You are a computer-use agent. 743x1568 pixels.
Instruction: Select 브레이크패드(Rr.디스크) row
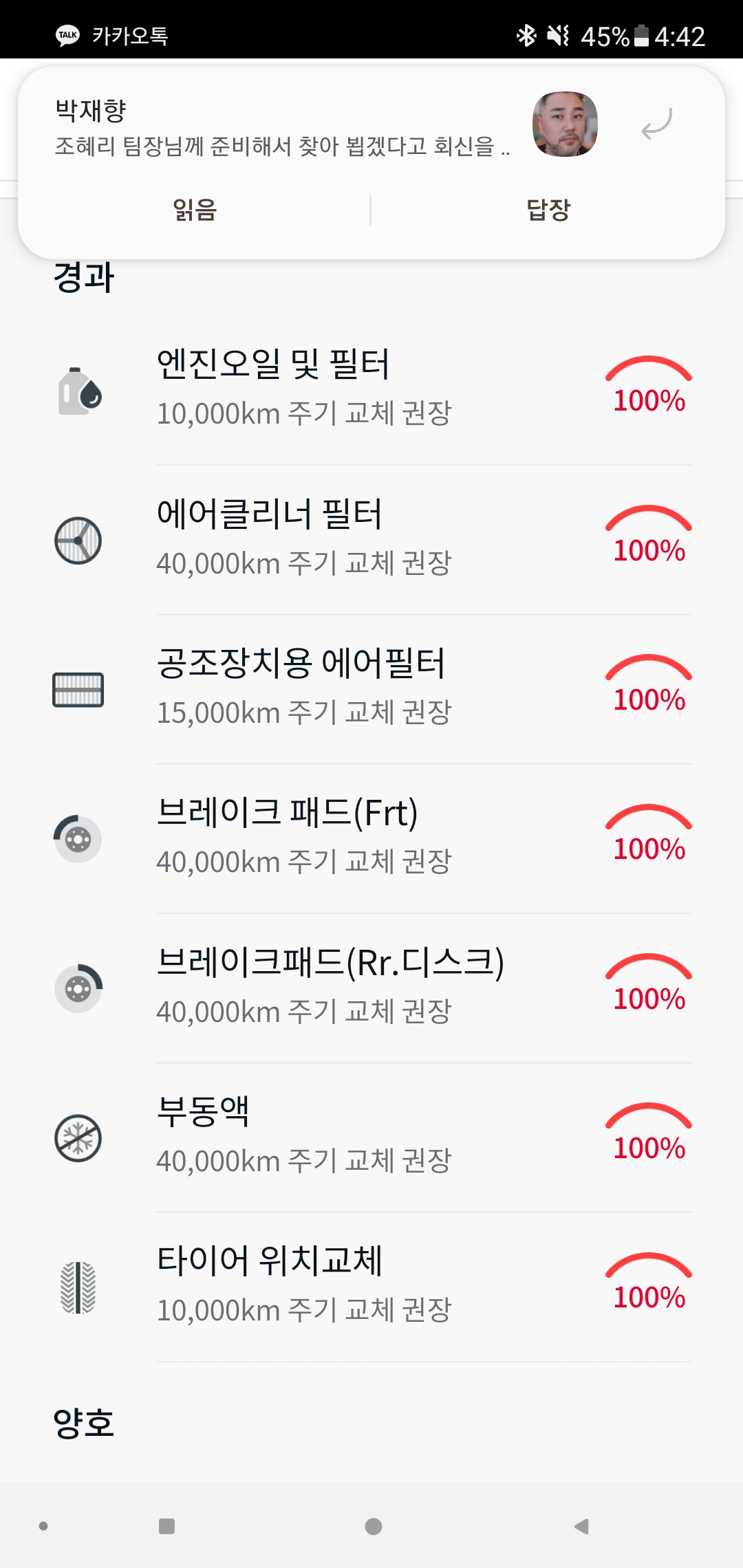(371, 988)
